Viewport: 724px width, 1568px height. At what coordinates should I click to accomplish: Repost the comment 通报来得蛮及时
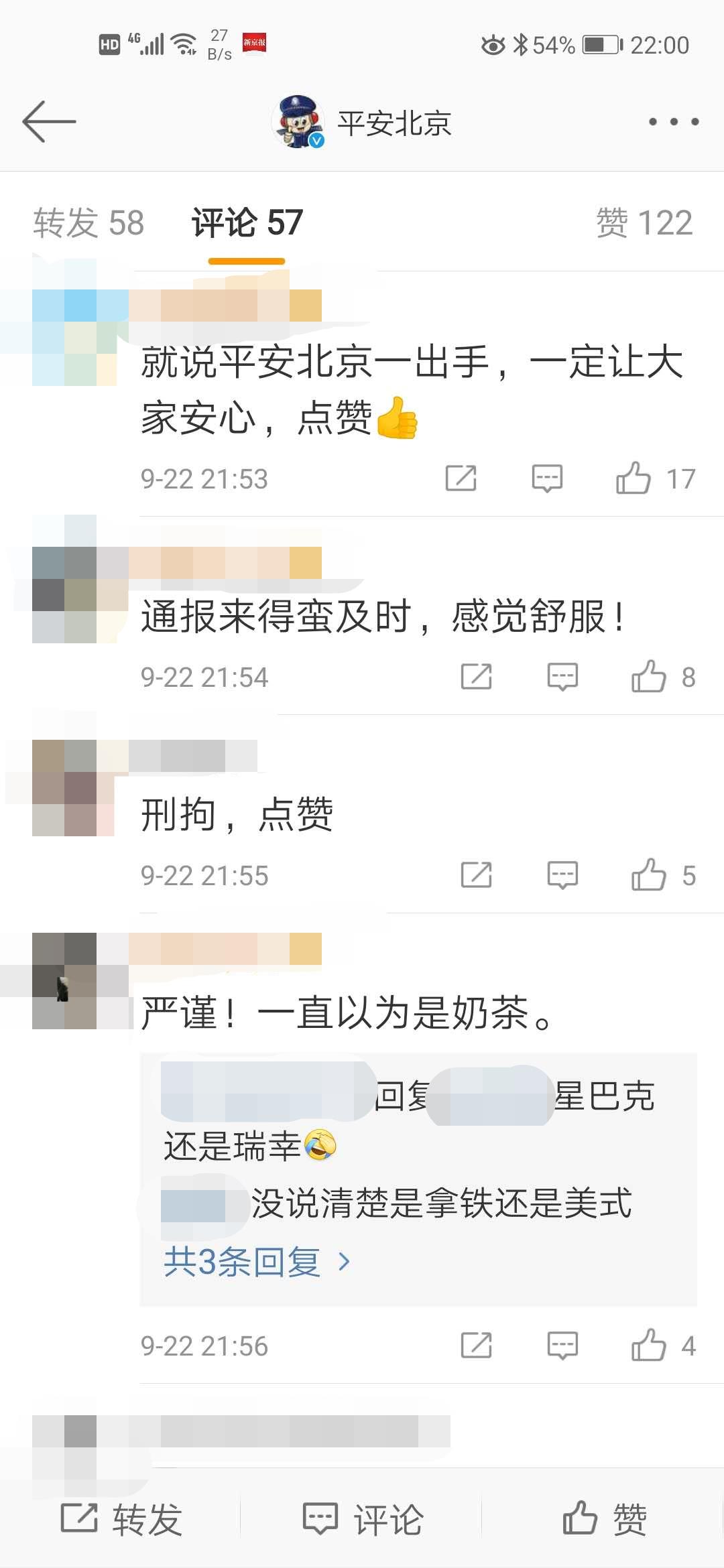coord(477,677)
